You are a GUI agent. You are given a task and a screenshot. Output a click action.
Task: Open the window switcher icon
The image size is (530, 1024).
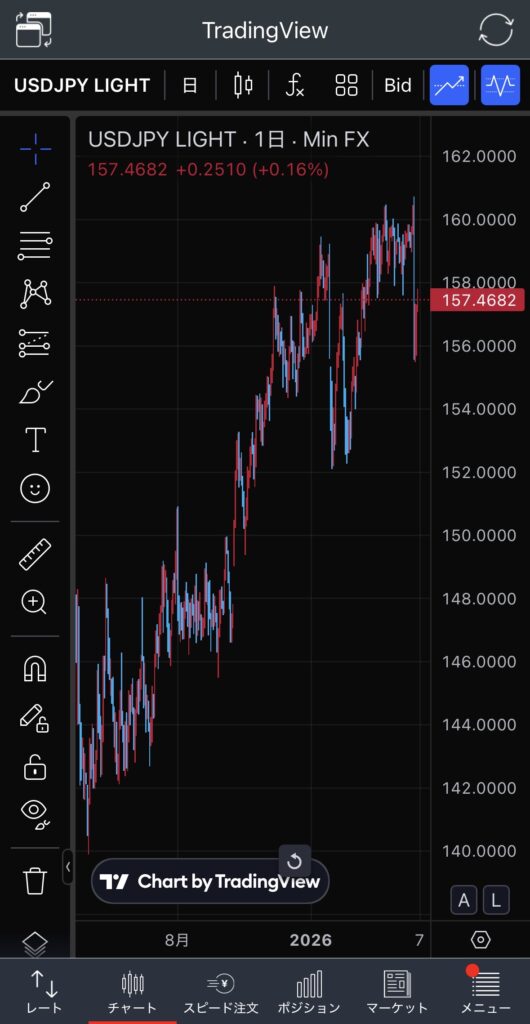click(x=33, y=30)
